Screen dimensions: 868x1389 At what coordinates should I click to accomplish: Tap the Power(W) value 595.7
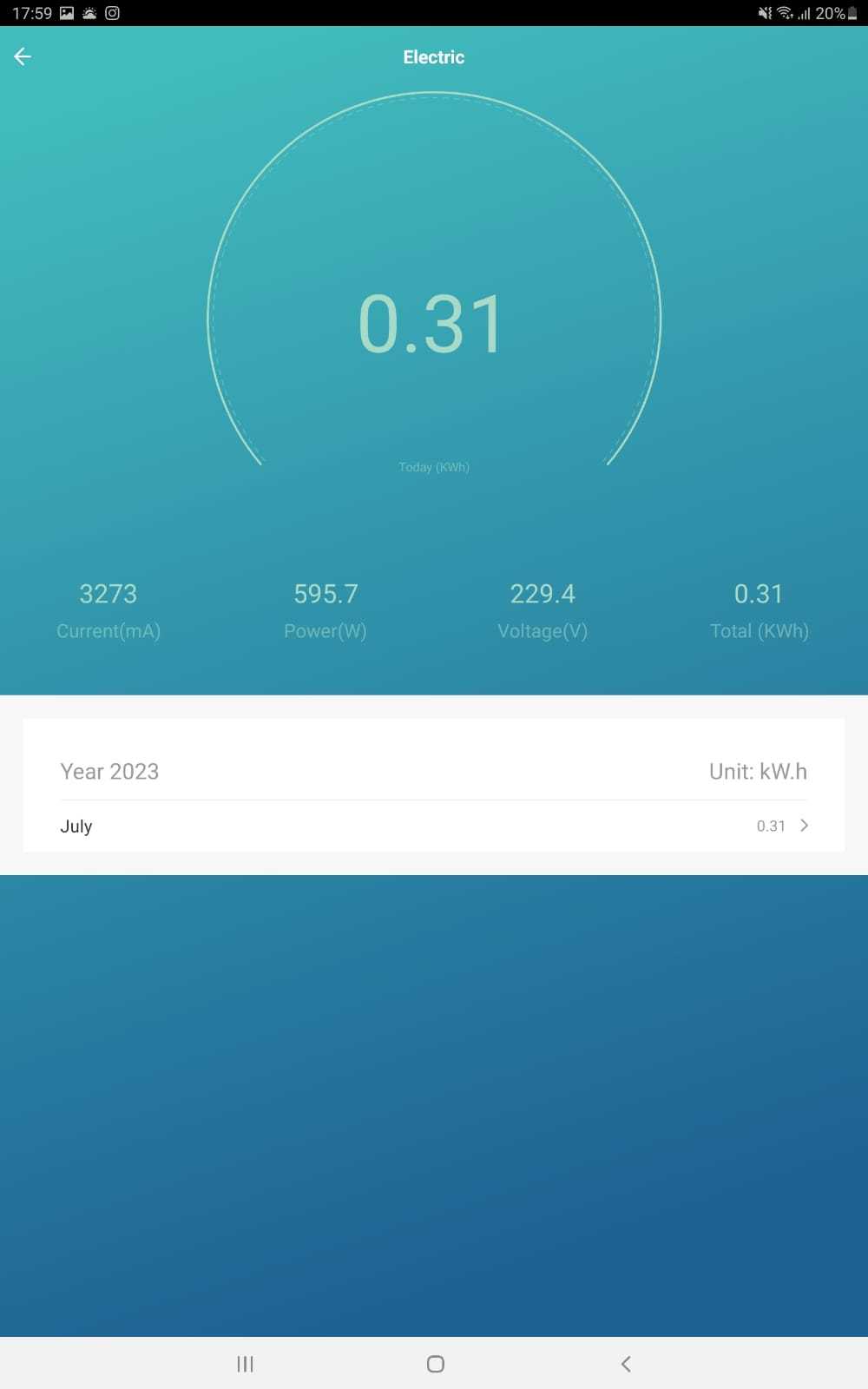coord(325,594)
